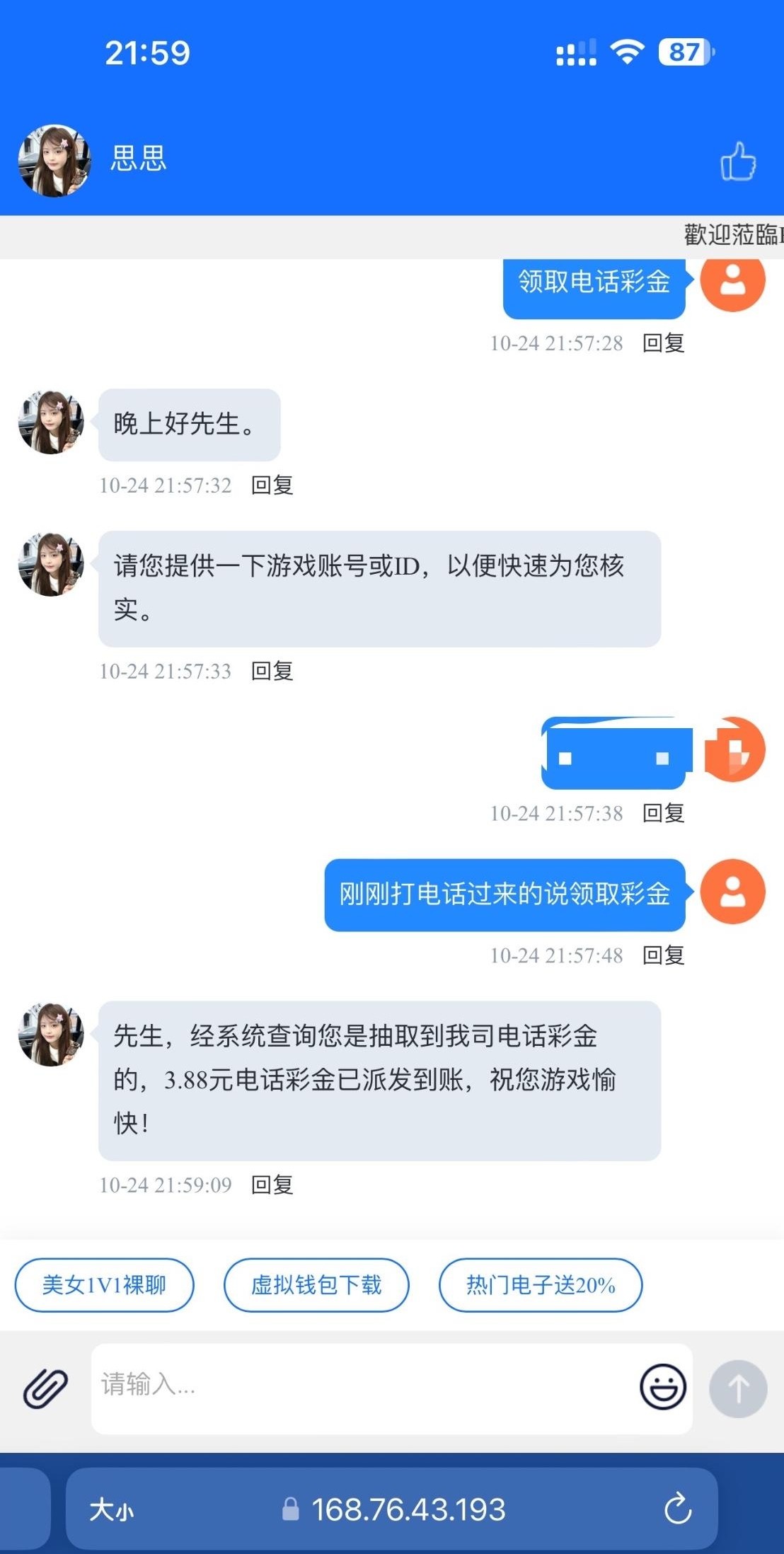
Task: Open the emoji picker
Action: tap(662, 1386)
